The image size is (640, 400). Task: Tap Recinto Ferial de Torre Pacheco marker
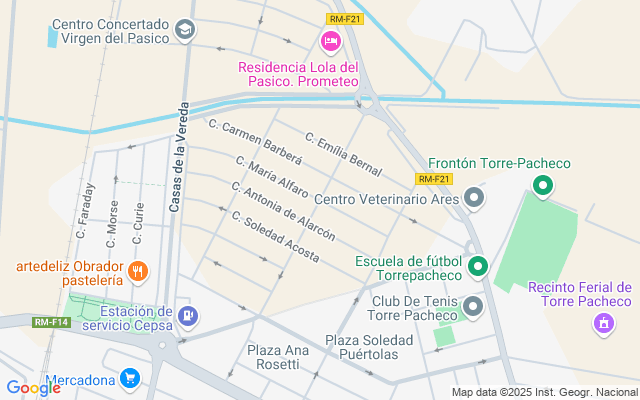[602, 323]
